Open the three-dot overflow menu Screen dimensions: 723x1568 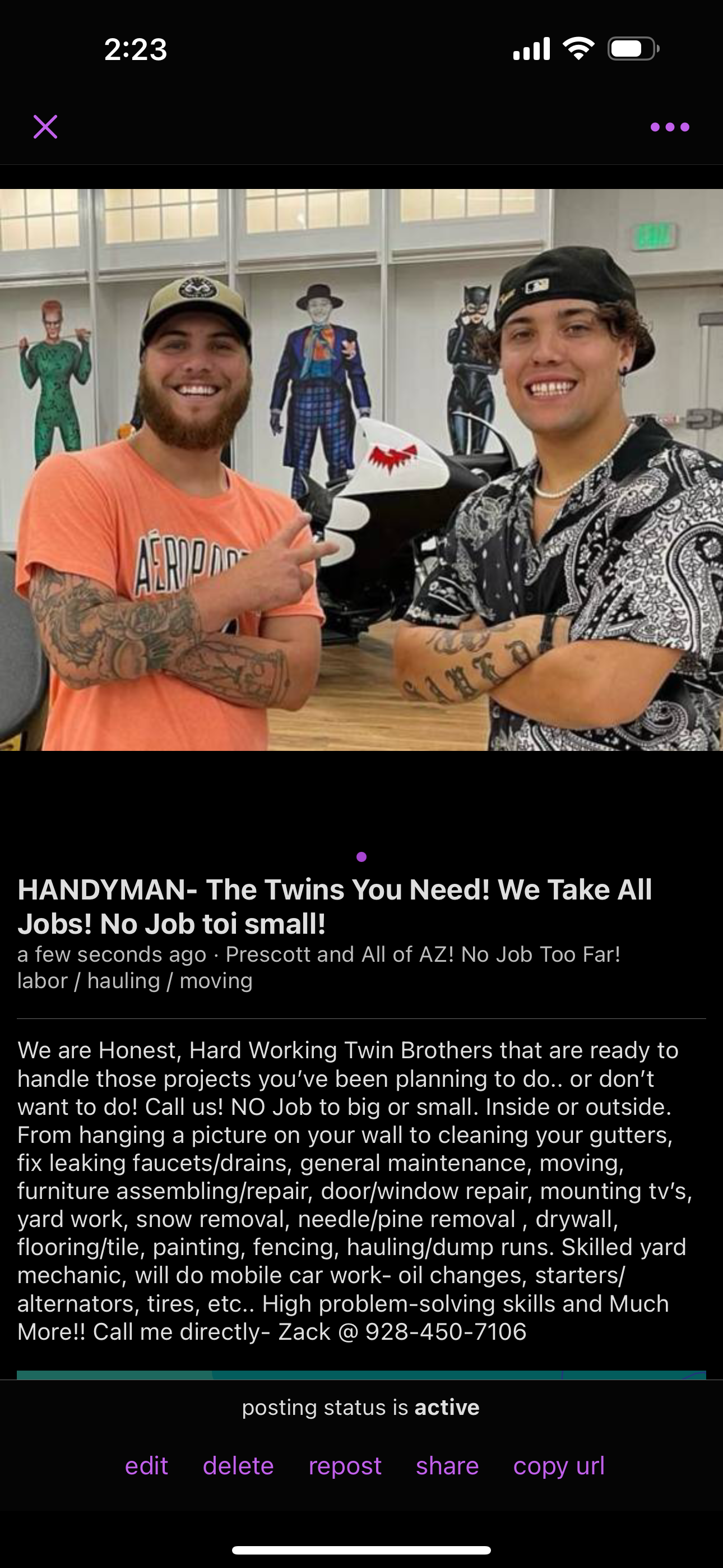pos(669,127)
